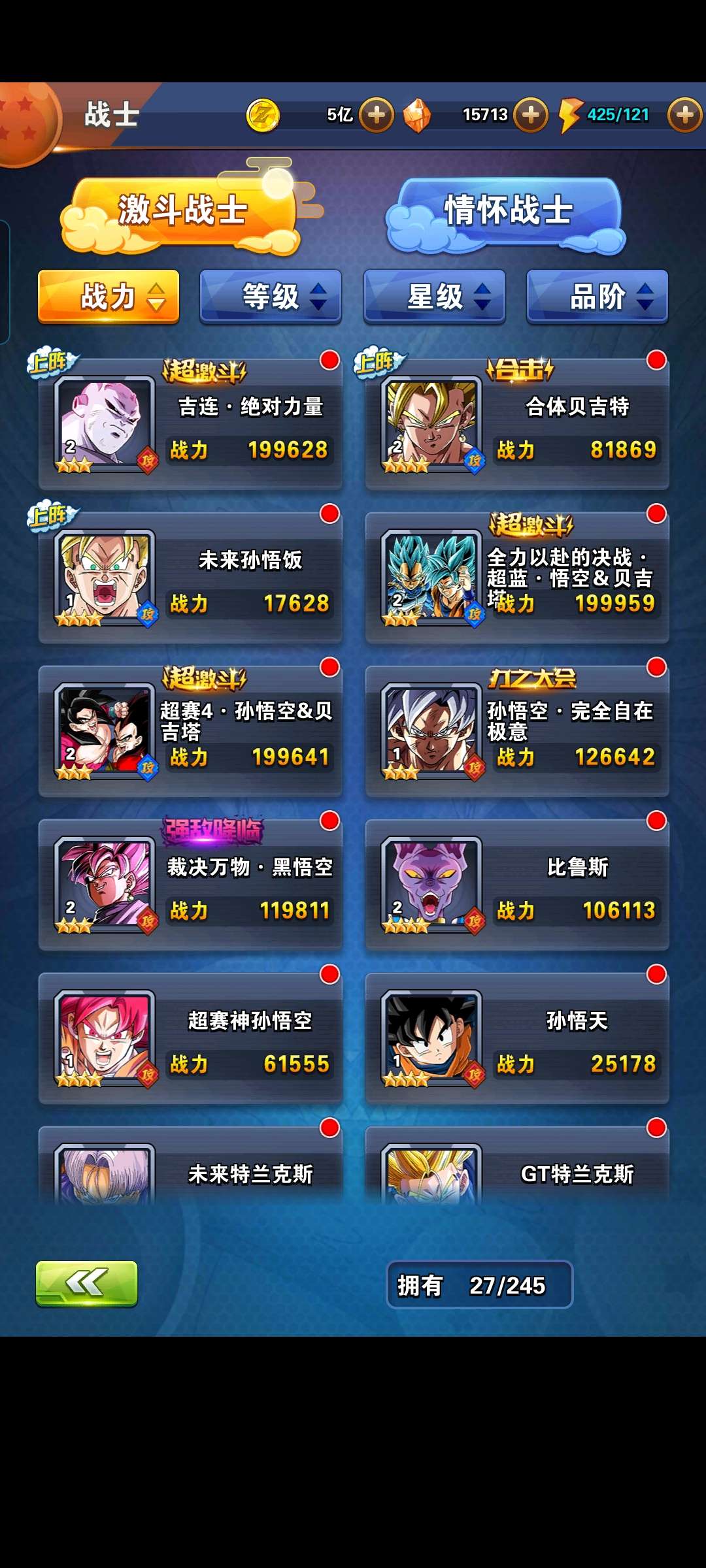Viewport: 706px width, 1568px height.
Task: Open the 超赛4·孙悟空&贝吉塔 card
Action: coord(190,732)
